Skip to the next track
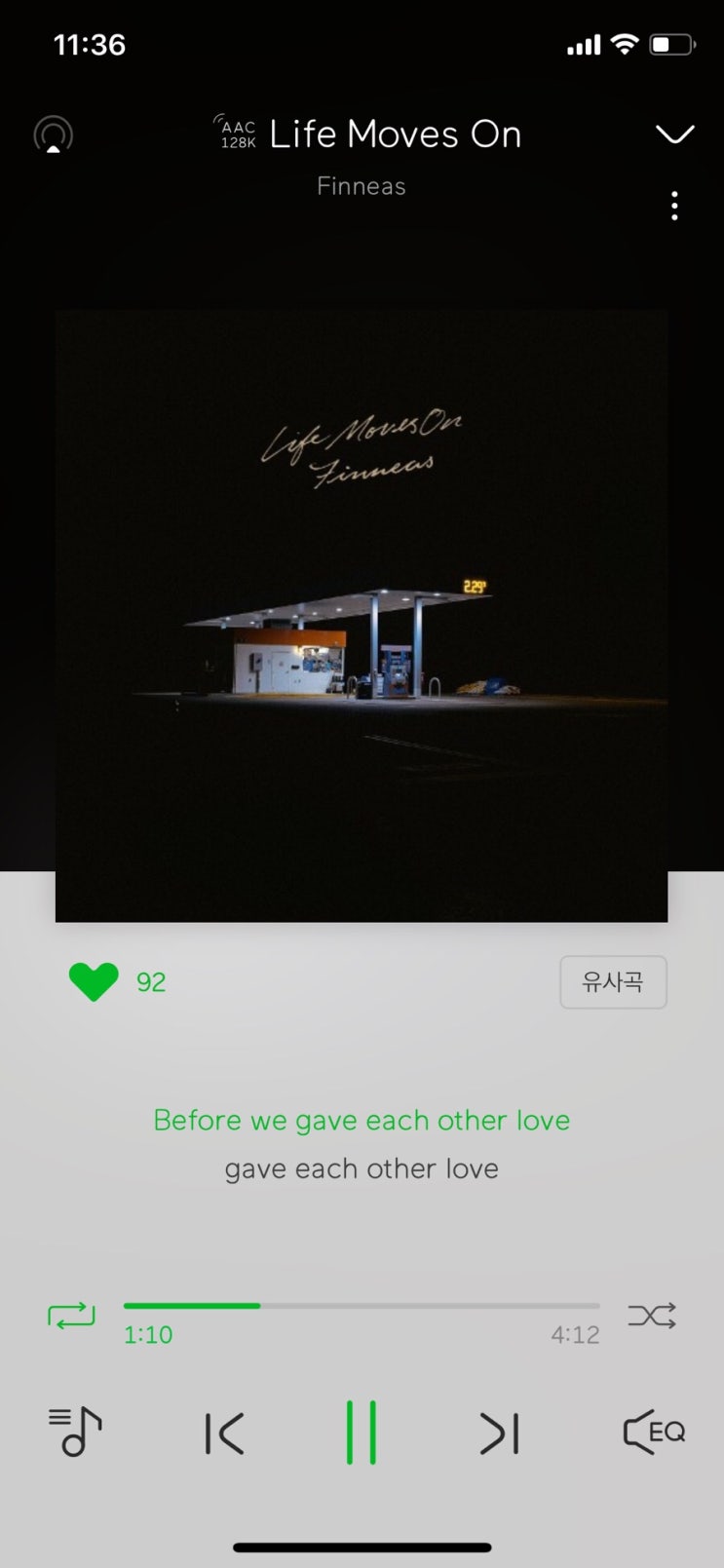Viewport: 724px width, 1568px height. coord(499,1434)
